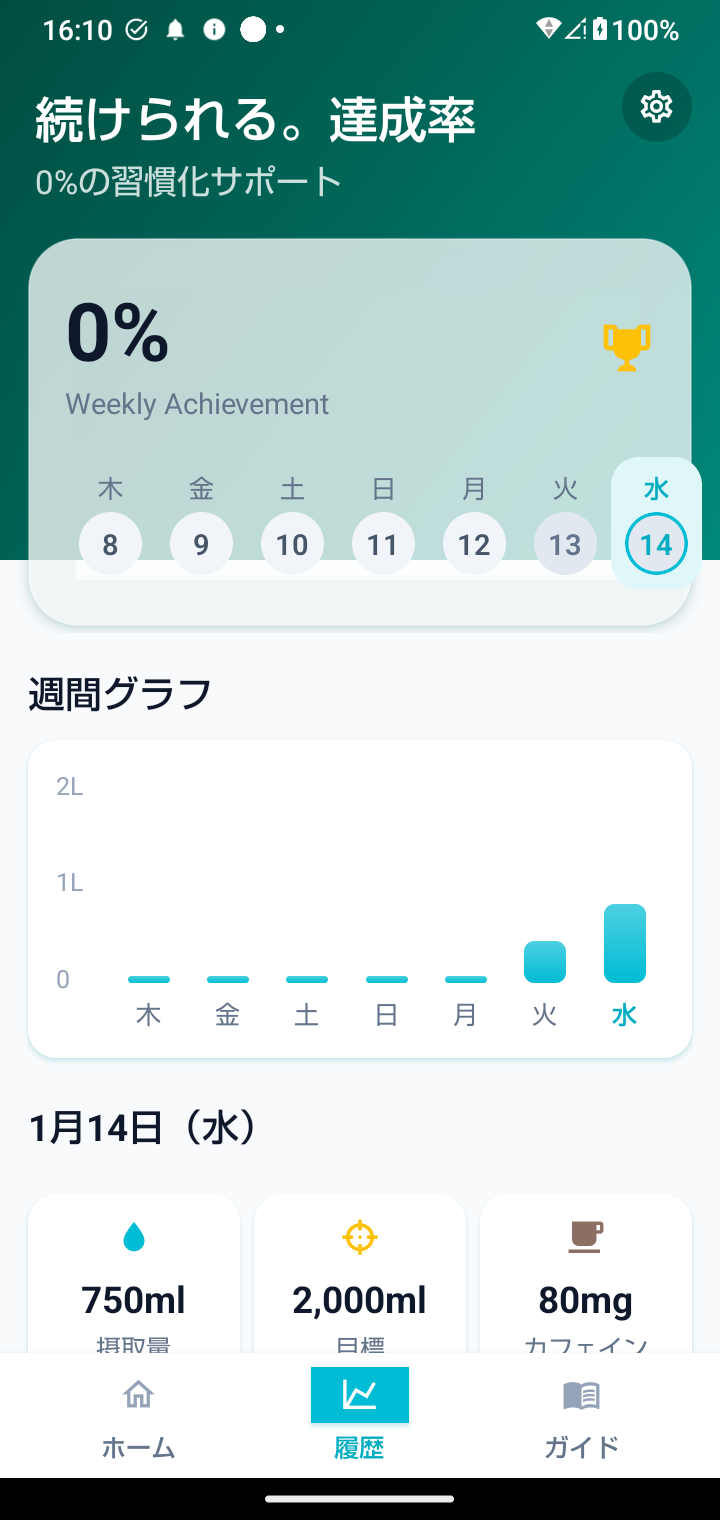
Task: Select Tuesday 13 in the week calendar
Action: click(565, 543)
